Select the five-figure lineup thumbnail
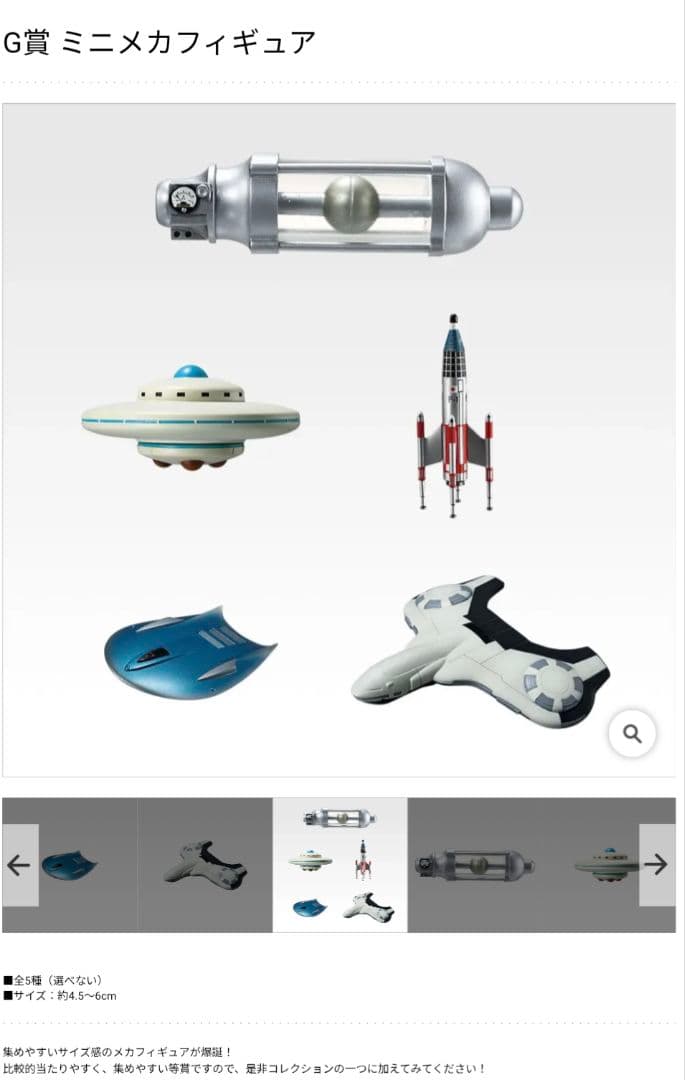 pyautogui.click(x=340, y=865)
